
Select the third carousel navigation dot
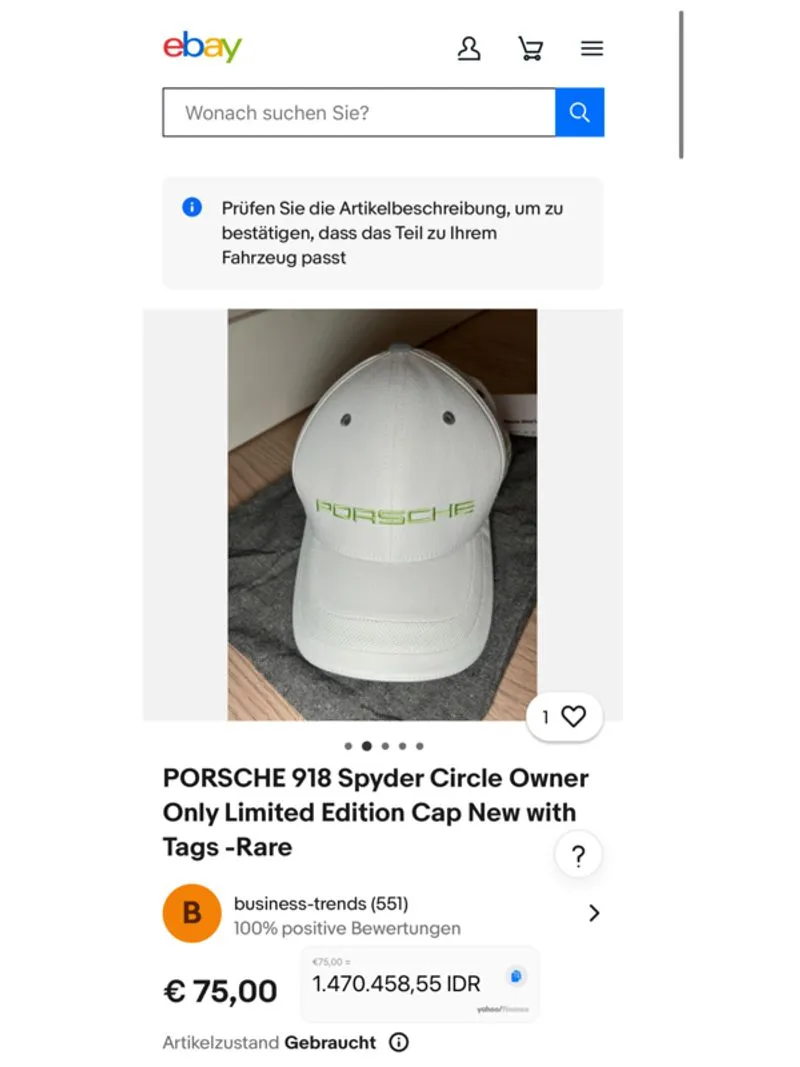pyautogui.click(x=384, y=745)
